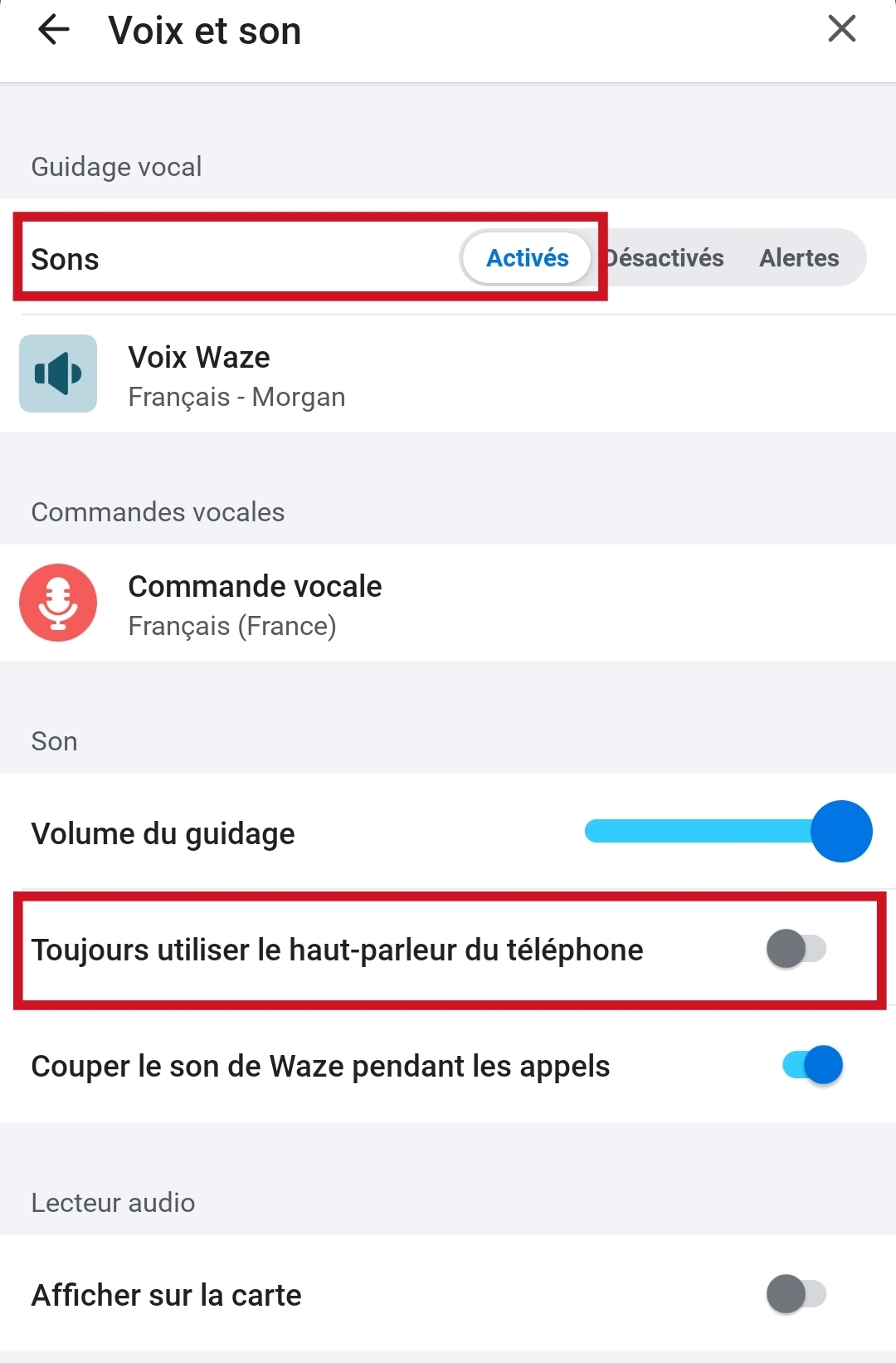
Task: Select the Activés sound option
Action: tap(527, 258)
